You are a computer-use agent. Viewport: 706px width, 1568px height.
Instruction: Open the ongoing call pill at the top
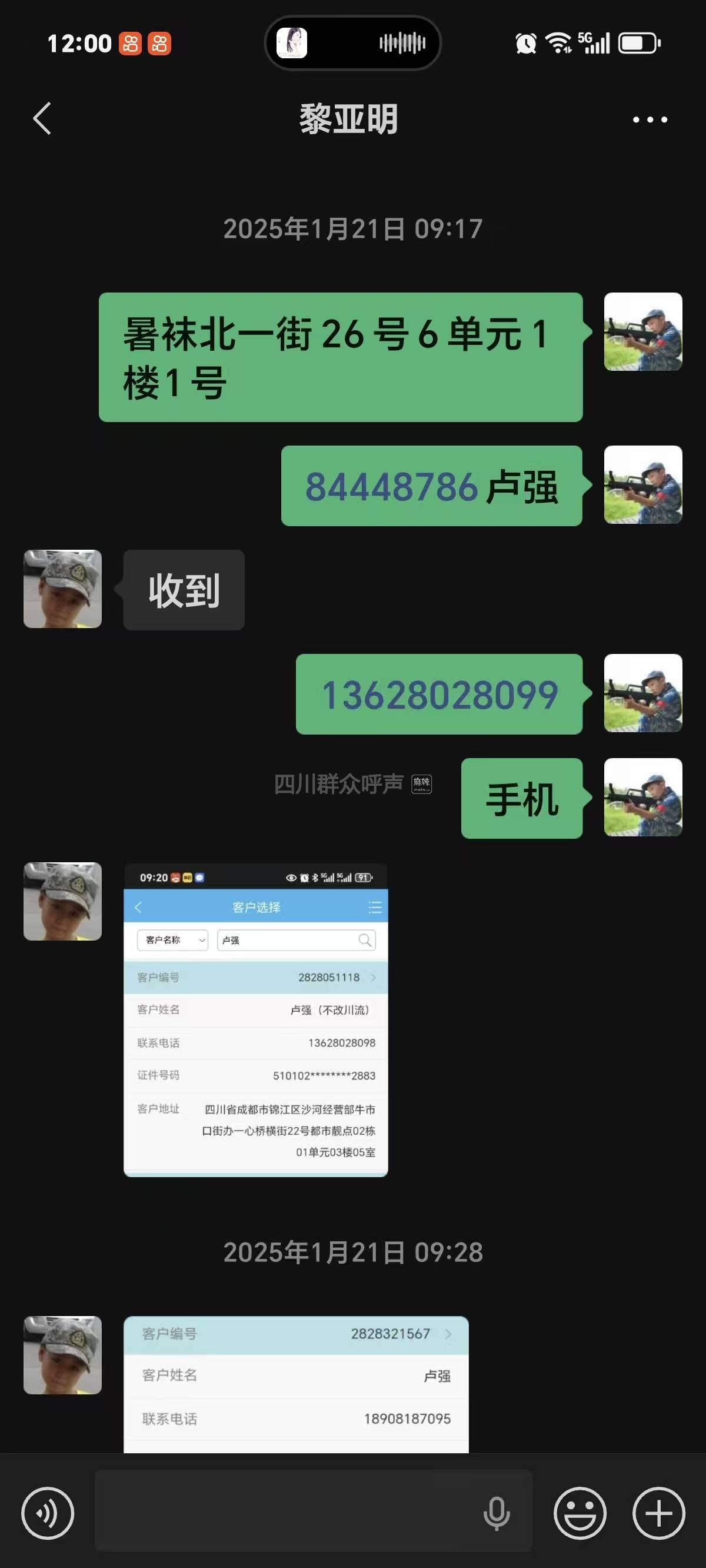[x=352, y=43]
